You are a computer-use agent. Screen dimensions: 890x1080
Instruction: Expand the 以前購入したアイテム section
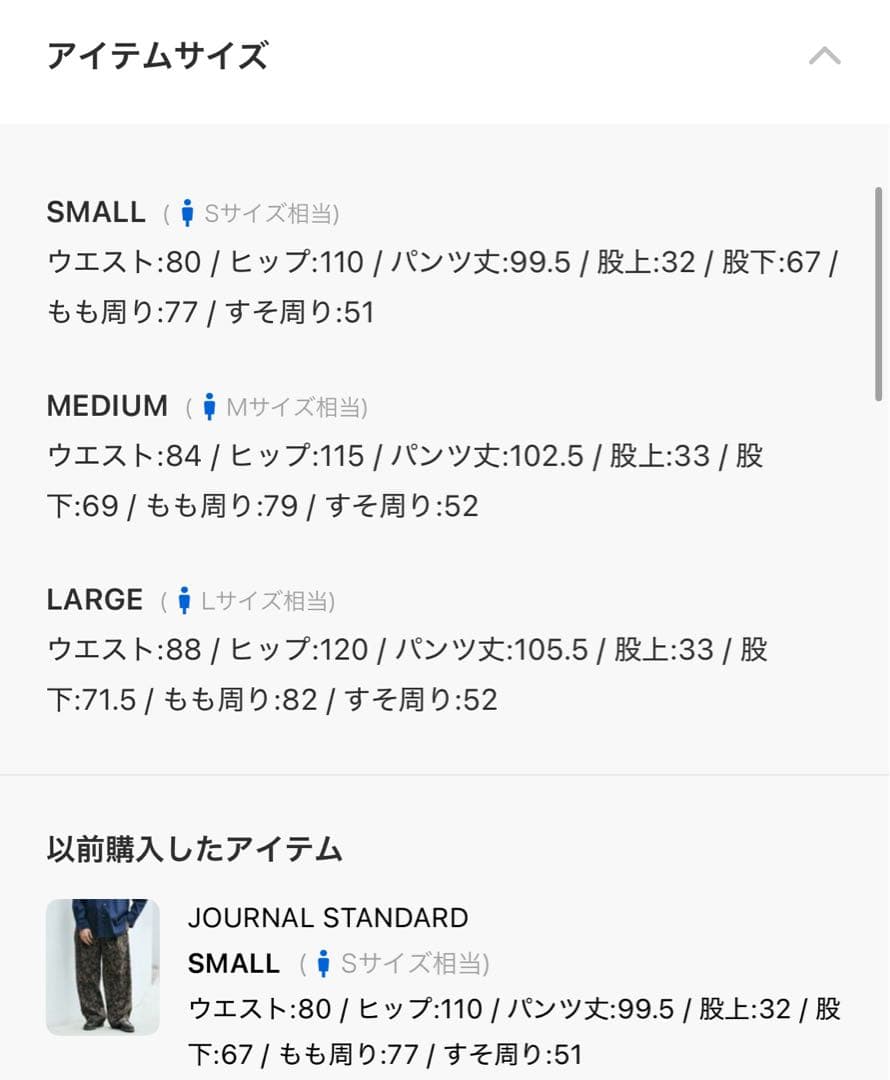click(194, 849)
